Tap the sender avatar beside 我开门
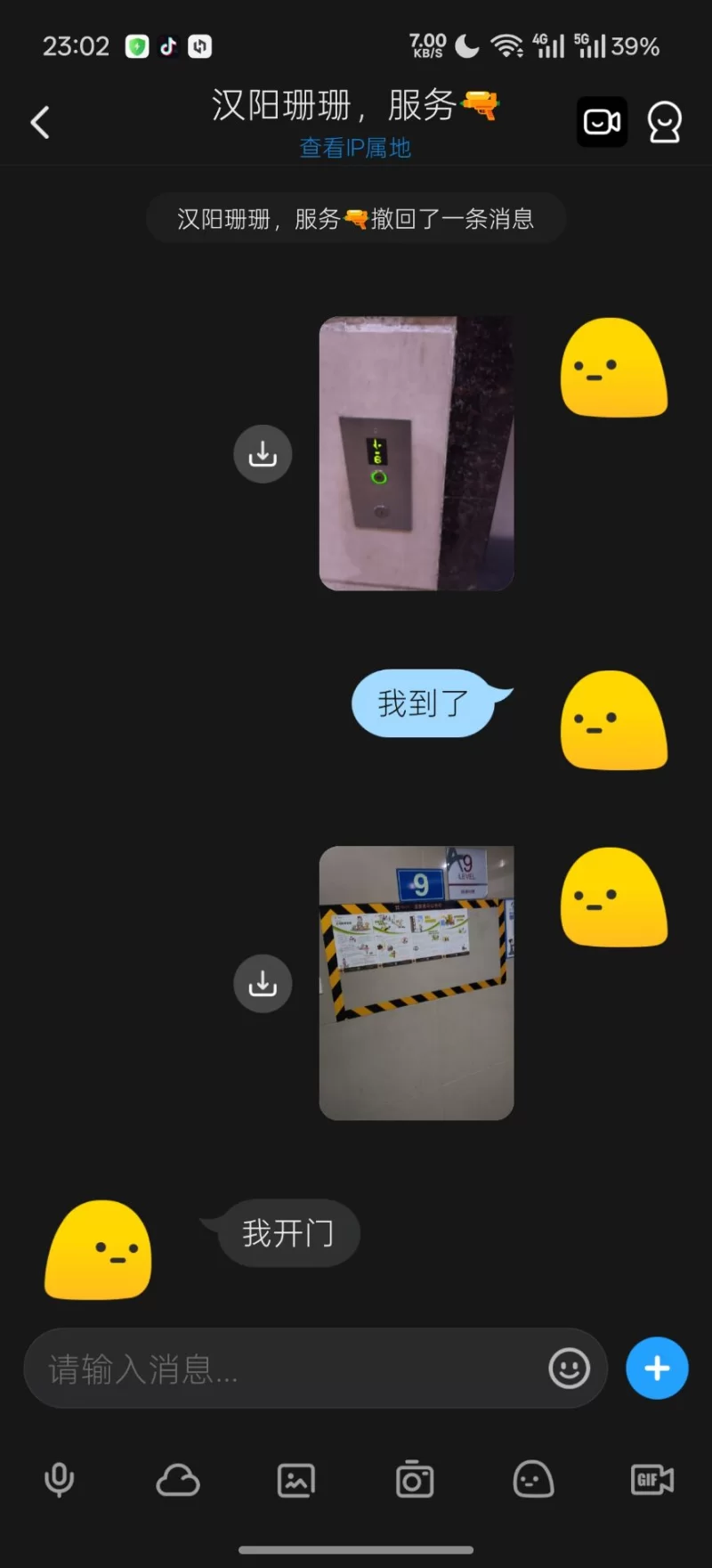This screenshot has height=1568, width=712. tap(98, 1249)
